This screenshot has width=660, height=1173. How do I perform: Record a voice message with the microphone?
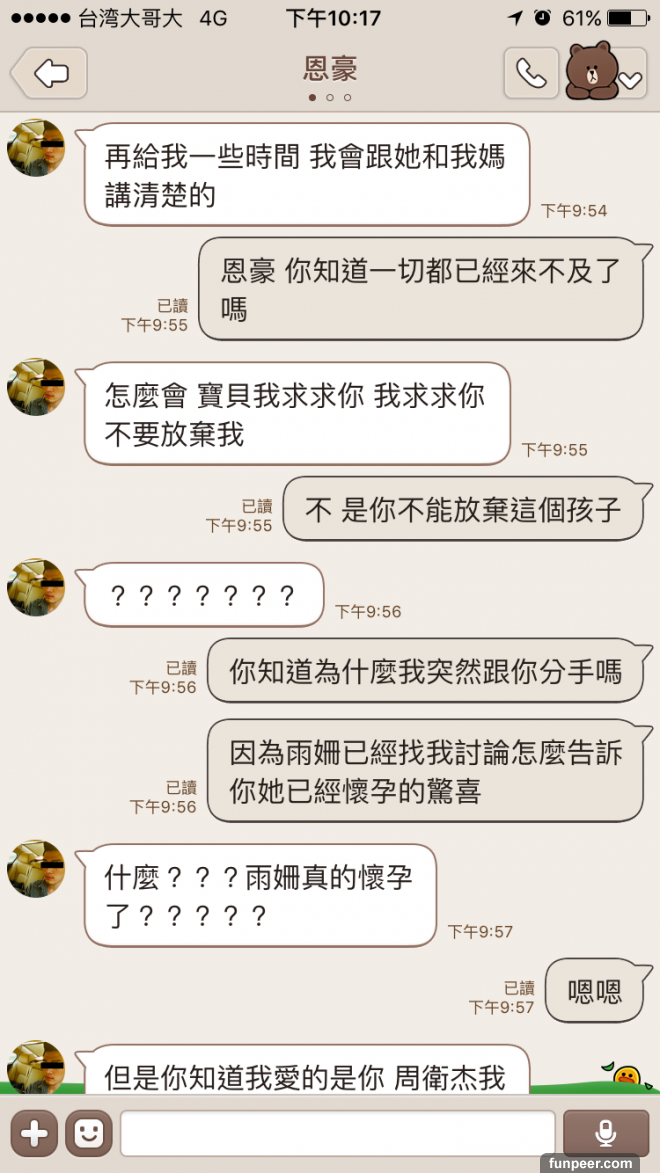(x=605, y=1132)
